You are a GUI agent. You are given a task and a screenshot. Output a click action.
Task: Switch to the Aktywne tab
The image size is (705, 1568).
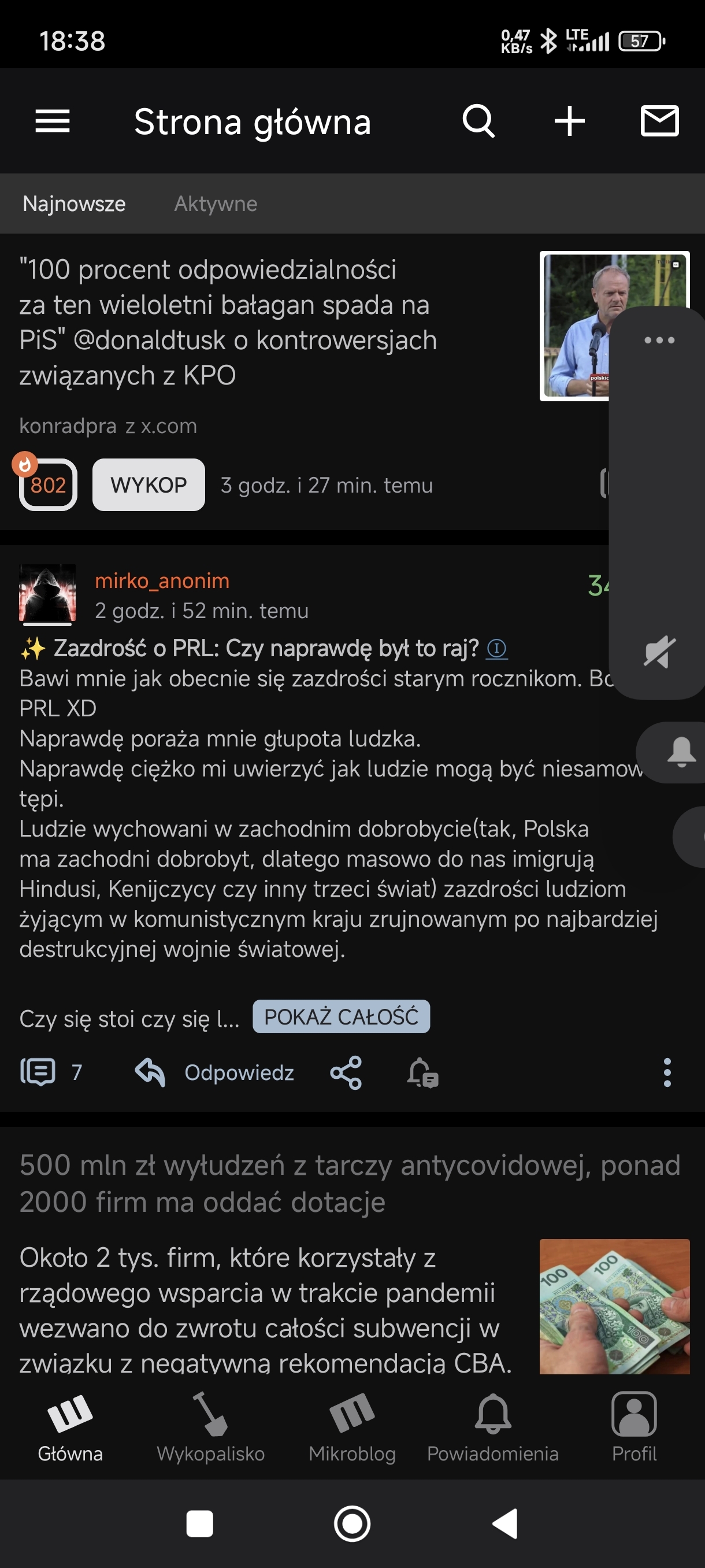pyautogui.click(x=216, y=204)
